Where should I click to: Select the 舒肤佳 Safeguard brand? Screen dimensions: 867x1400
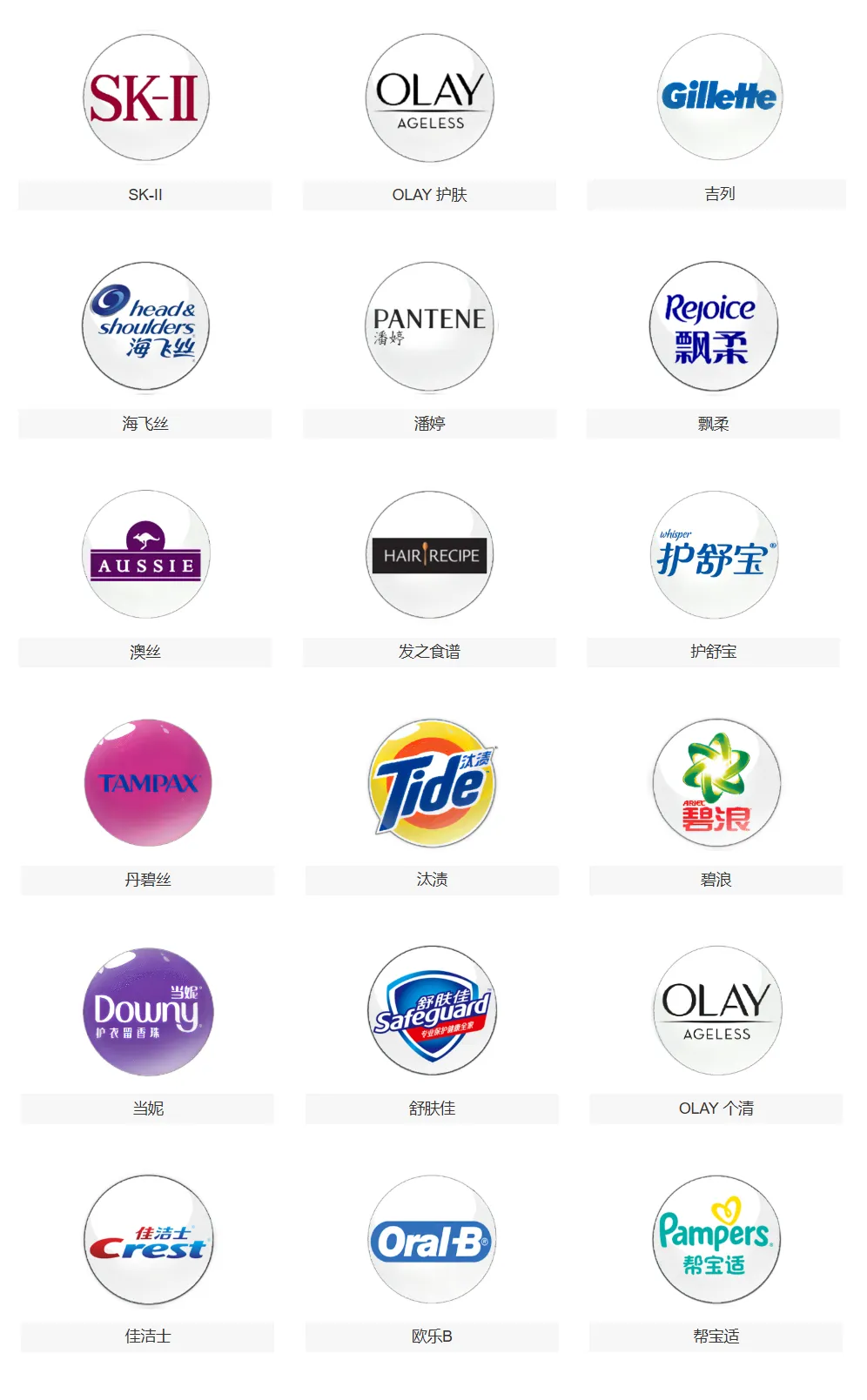pos(432,1011)
